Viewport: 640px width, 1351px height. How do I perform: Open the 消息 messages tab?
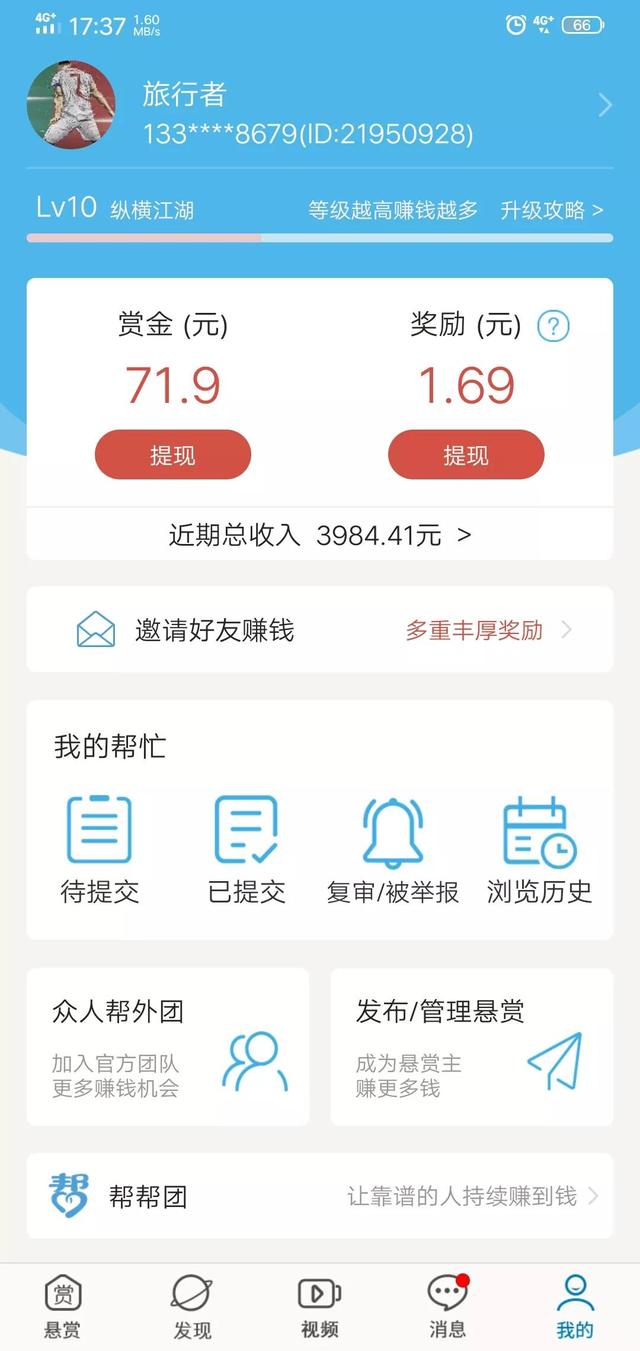pos(447,1307)
